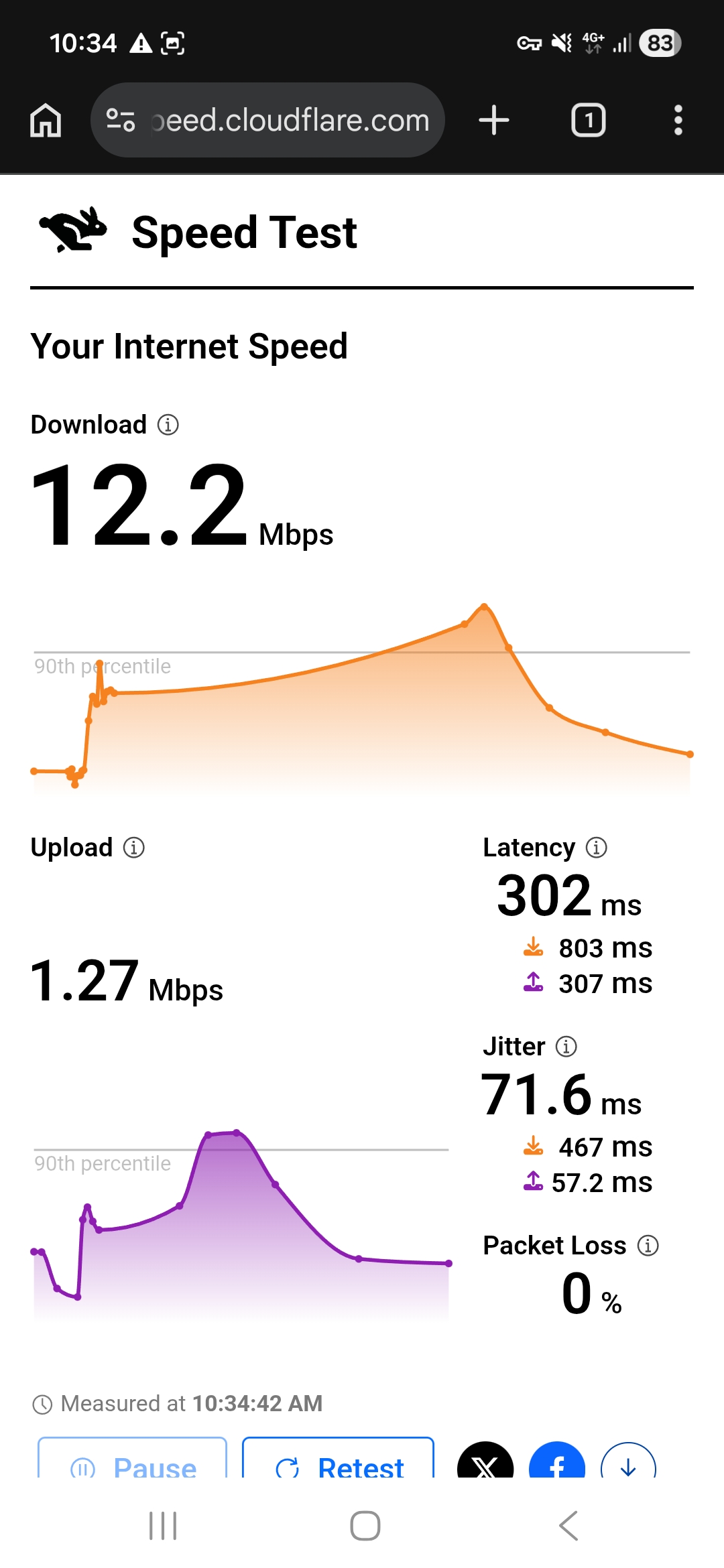Tap the address bar URL field
Image resolution: width=724 pixels, height=1568 pixels.
(x=288, y=120)
